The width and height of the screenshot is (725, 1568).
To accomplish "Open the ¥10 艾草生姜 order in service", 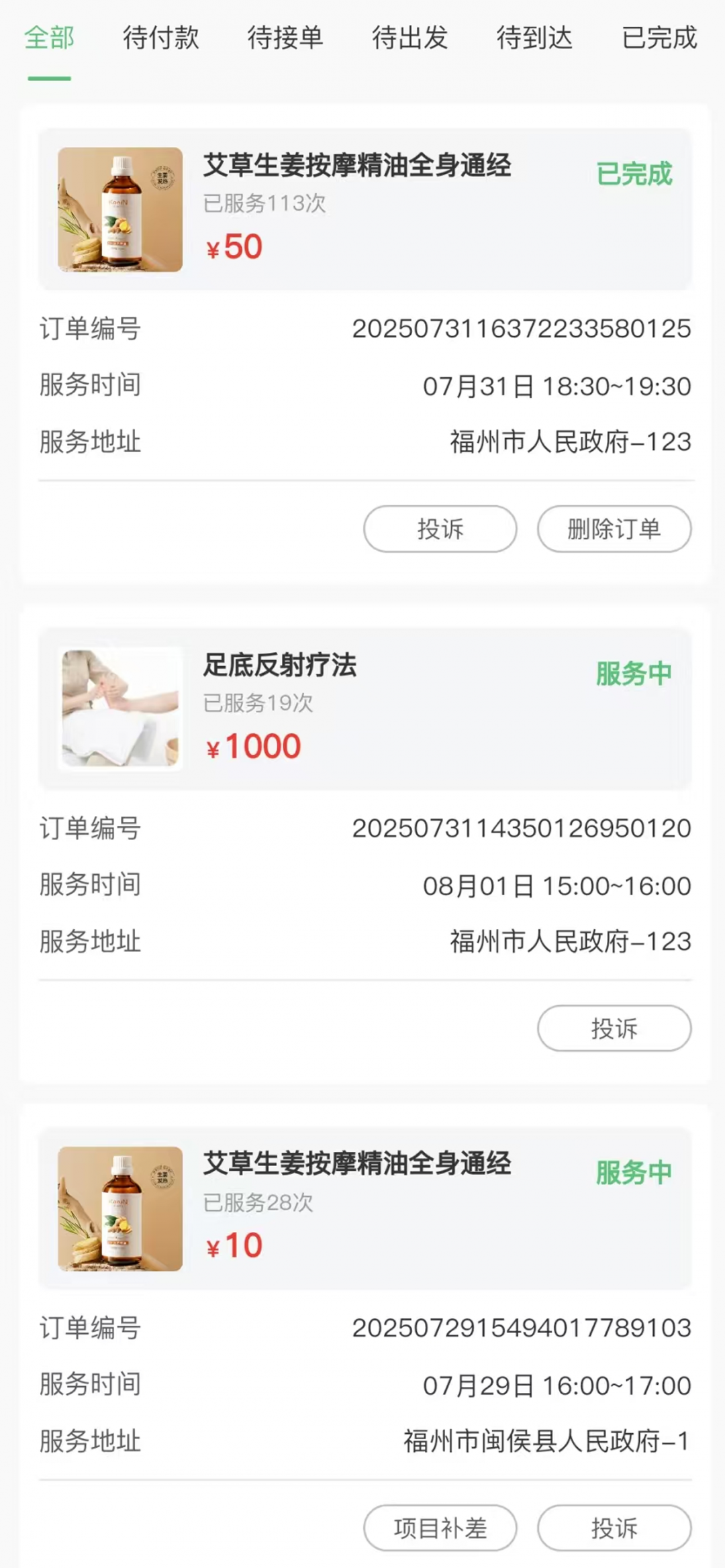I will [365, 1208].
